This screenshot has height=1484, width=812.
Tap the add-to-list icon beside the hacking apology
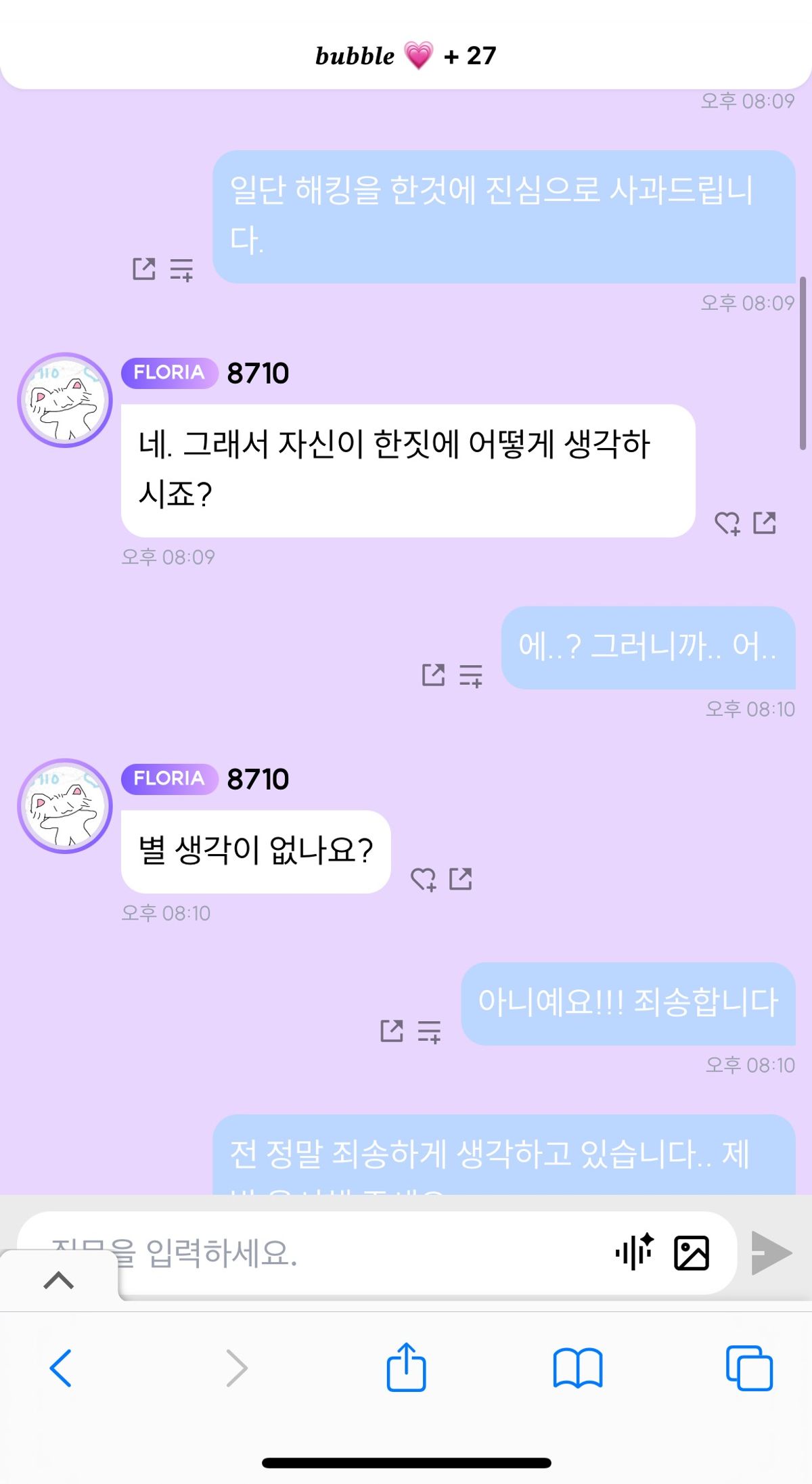coord(181,269)
